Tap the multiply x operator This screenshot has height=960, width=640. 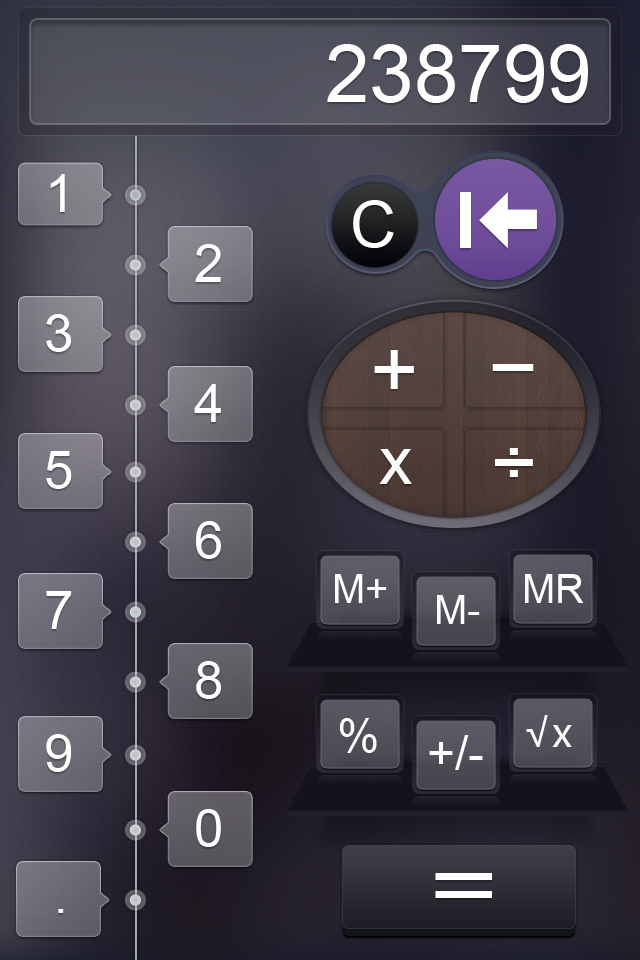point(396,465)
